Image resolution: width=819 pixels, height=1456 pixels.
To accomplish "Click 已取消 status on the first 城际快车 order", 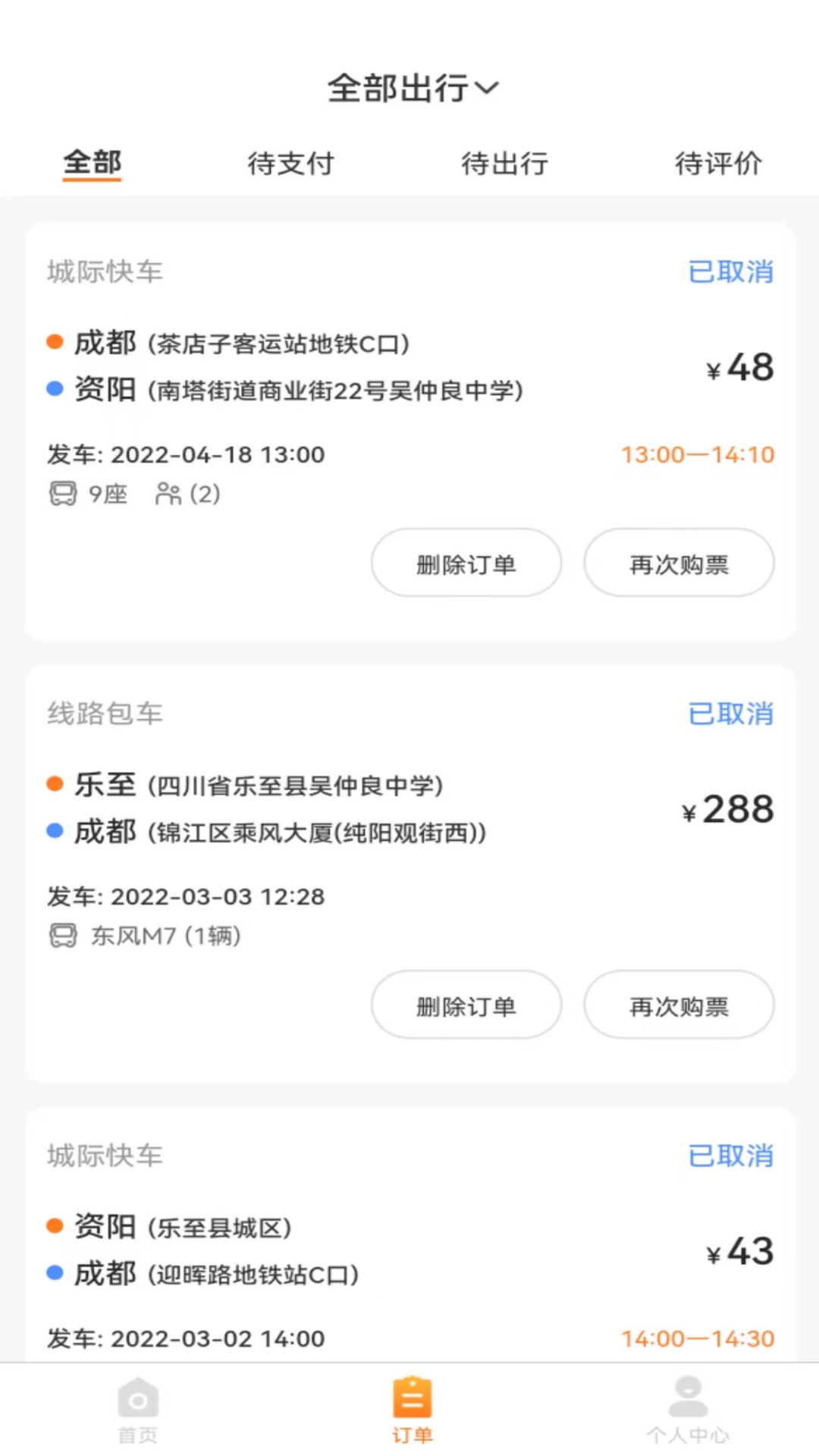I will pyautogui.click(x=730, y=271).
